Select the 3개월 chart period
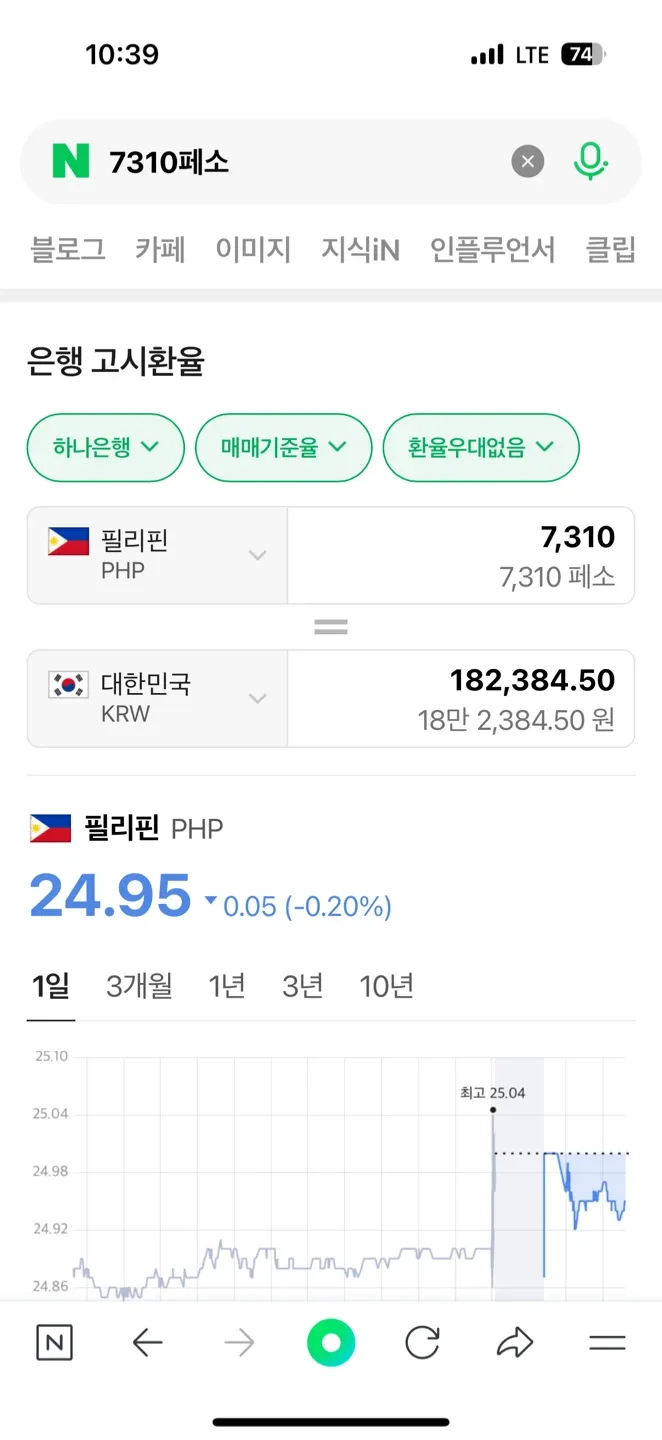 pos(139,987)
